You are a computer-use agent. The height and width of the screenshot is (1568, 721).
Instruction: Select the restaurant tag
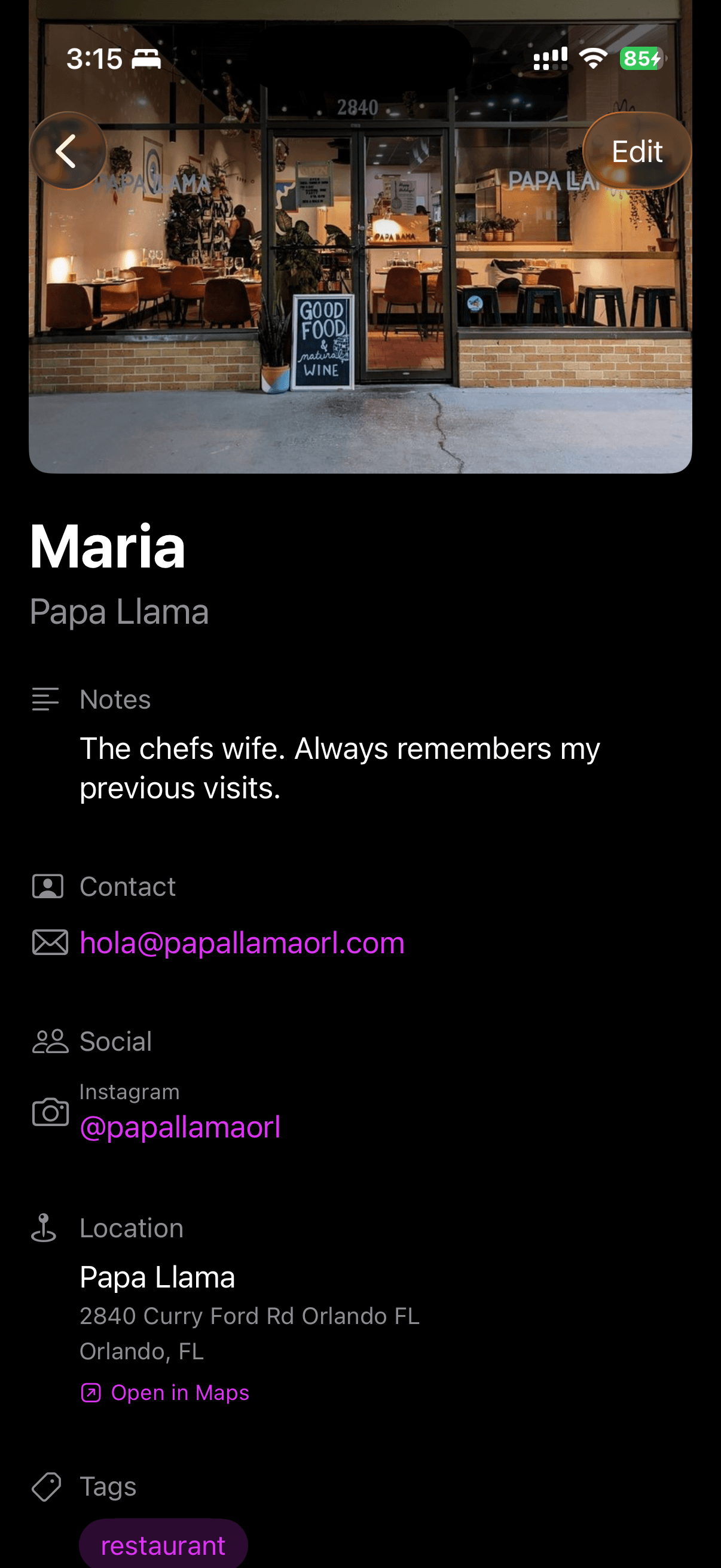click(163, 1545)
